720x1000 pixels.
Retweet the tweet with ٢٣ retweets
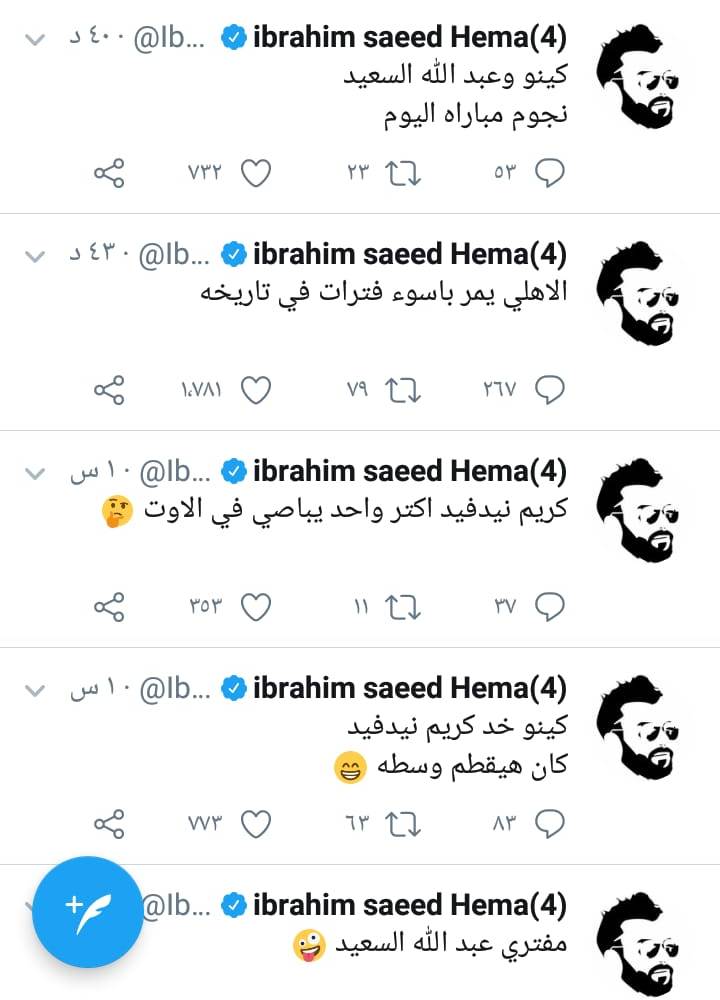405,174
